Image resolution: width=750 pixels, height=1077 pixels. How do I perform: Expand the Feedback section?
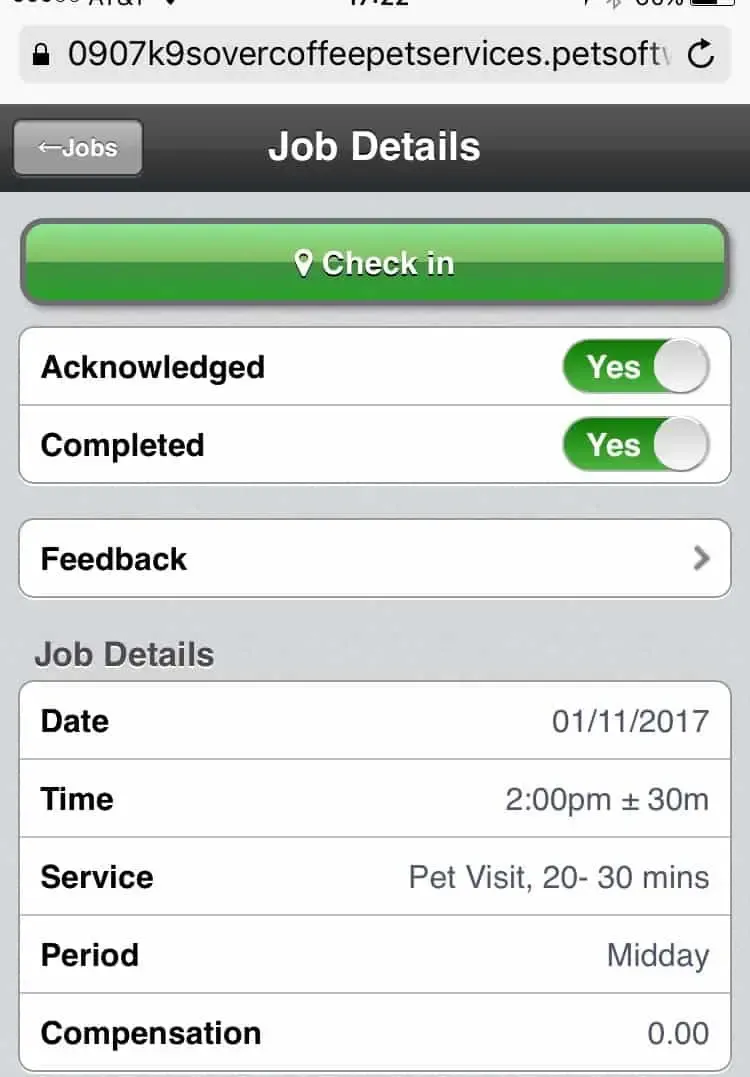coord(375,559)
